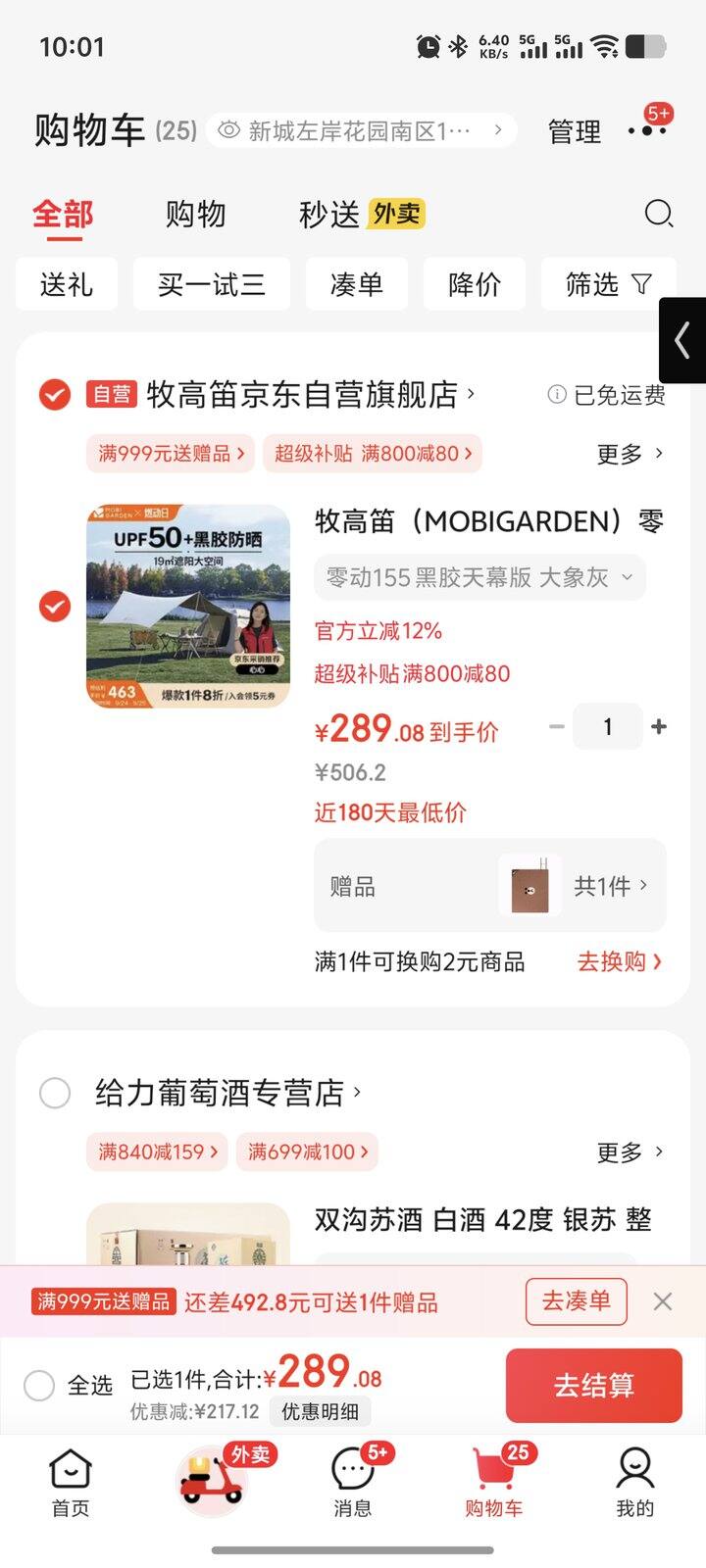Image resolution: width=706 pixels, height=1568 pixels.
Task: Proceed to checkout with 去结算
Action: pos(593,1385)
